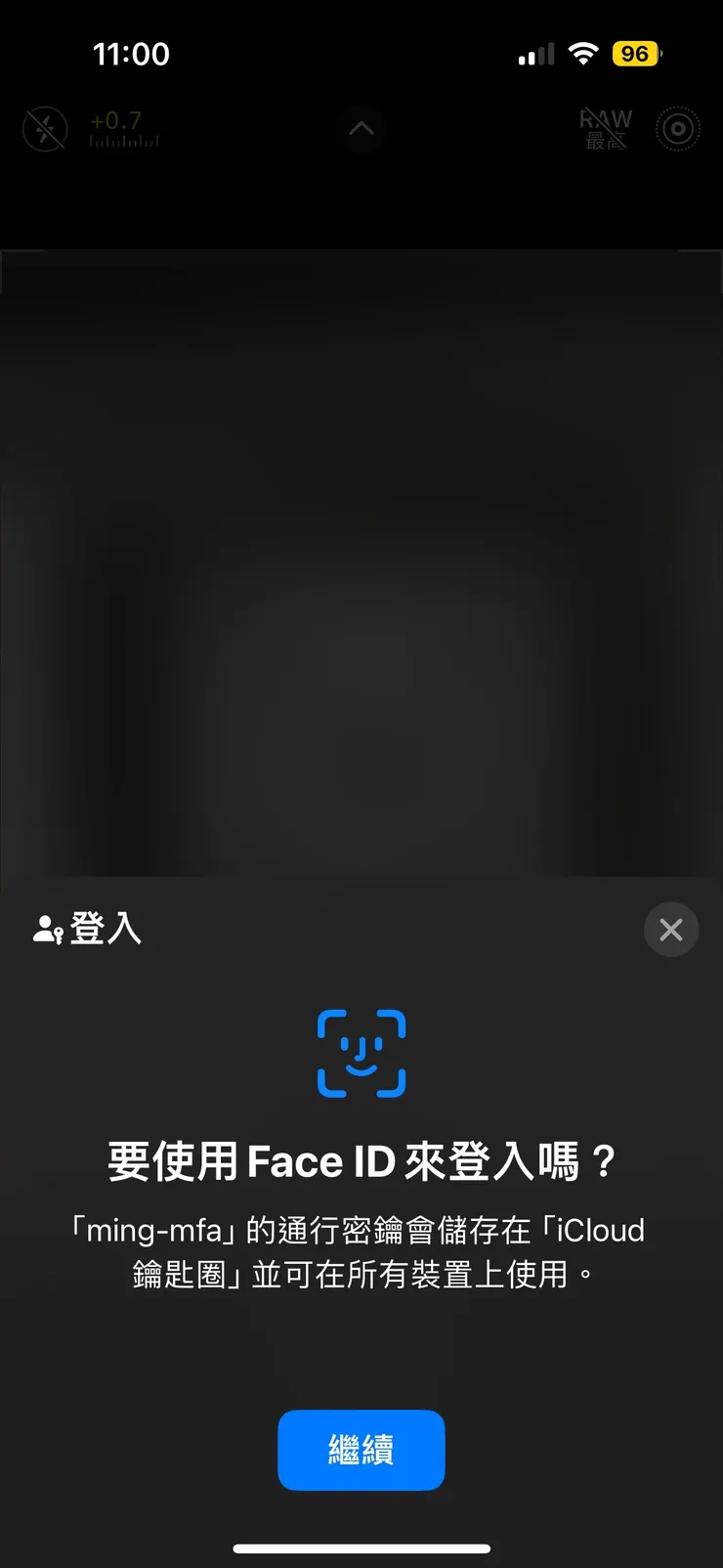723x1568 pixels.
Task: Tap the Wi-Fi icon in the status bar
Action: pos(581,54)
